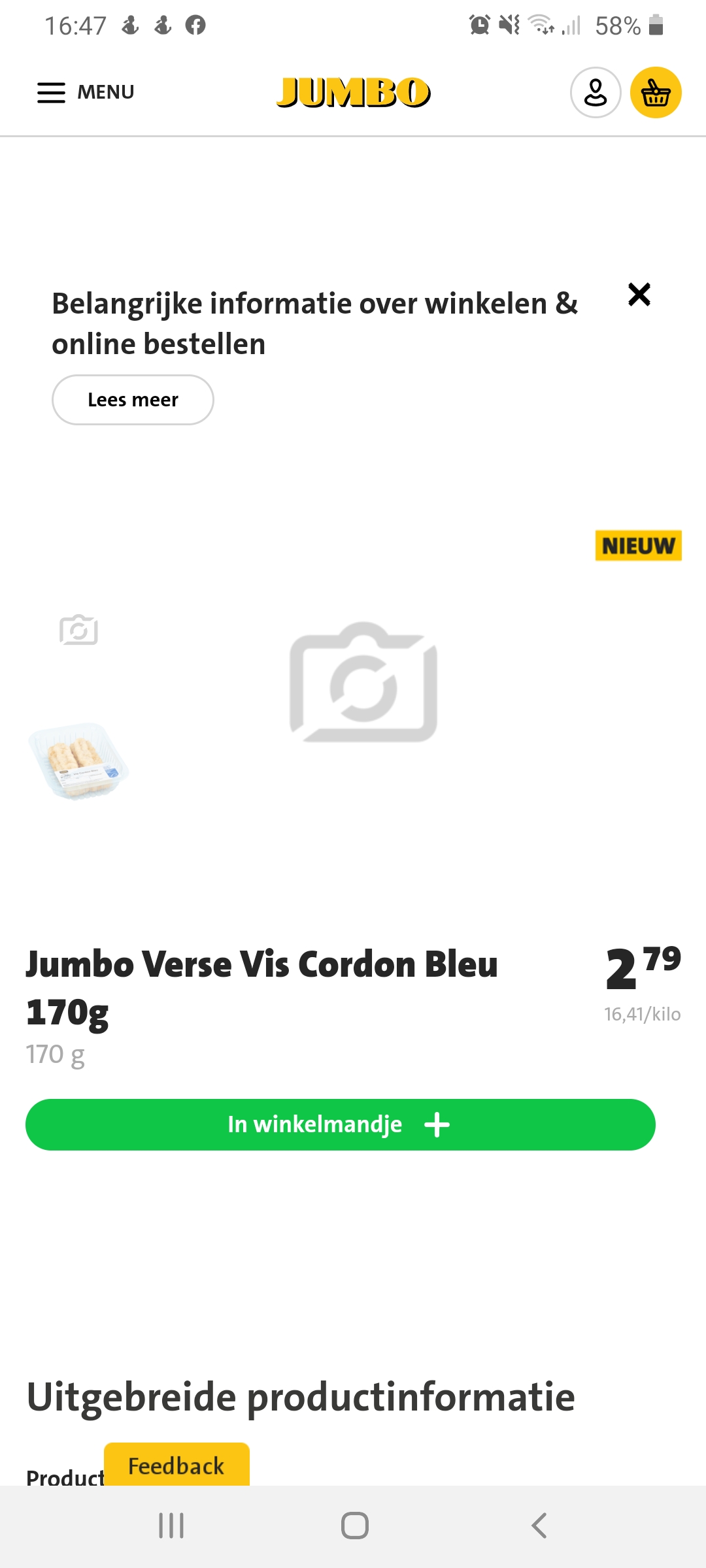Select the fish cordon bleu thumbnail

pyautogui.click(x=78, y=760)
